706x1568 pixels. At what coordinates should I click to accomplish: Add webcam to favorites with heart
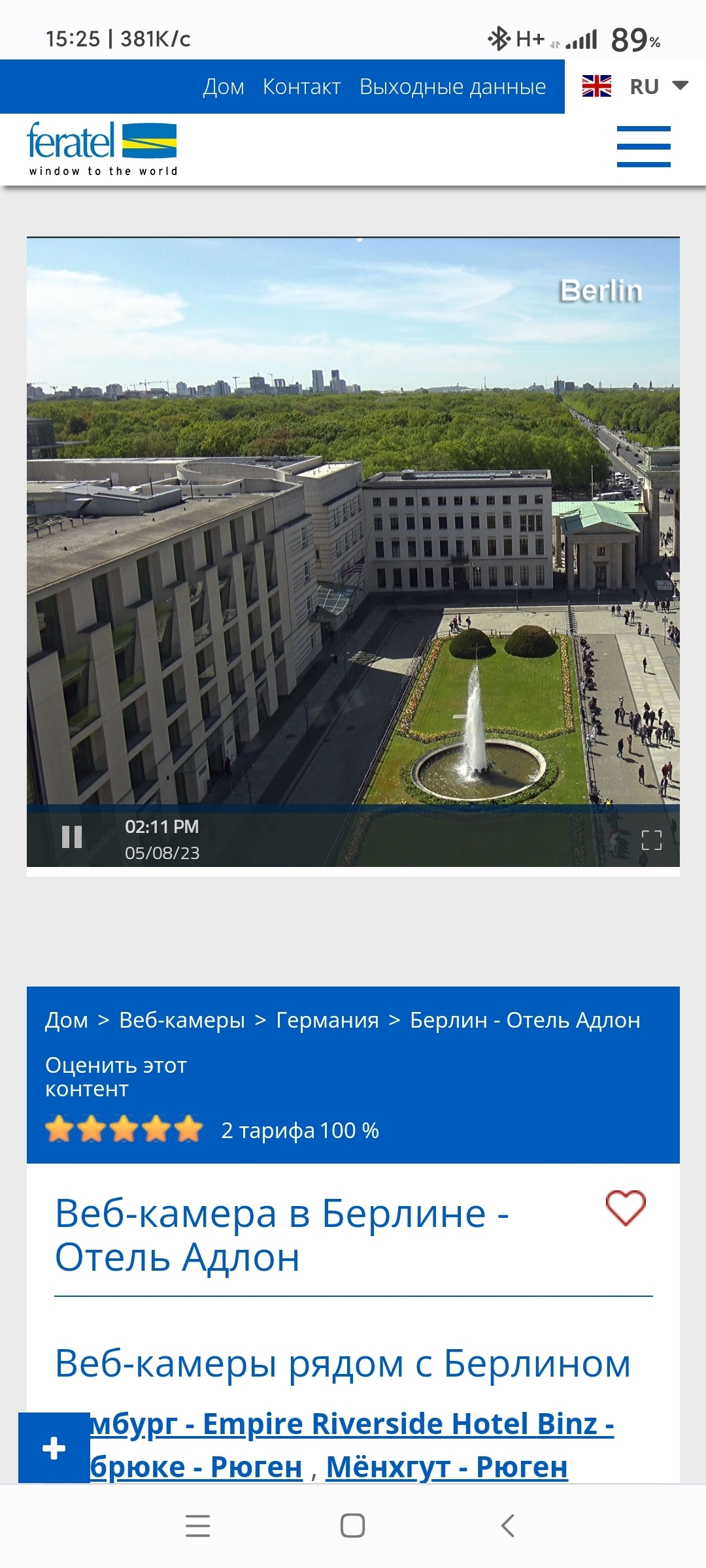[626, 1208]
